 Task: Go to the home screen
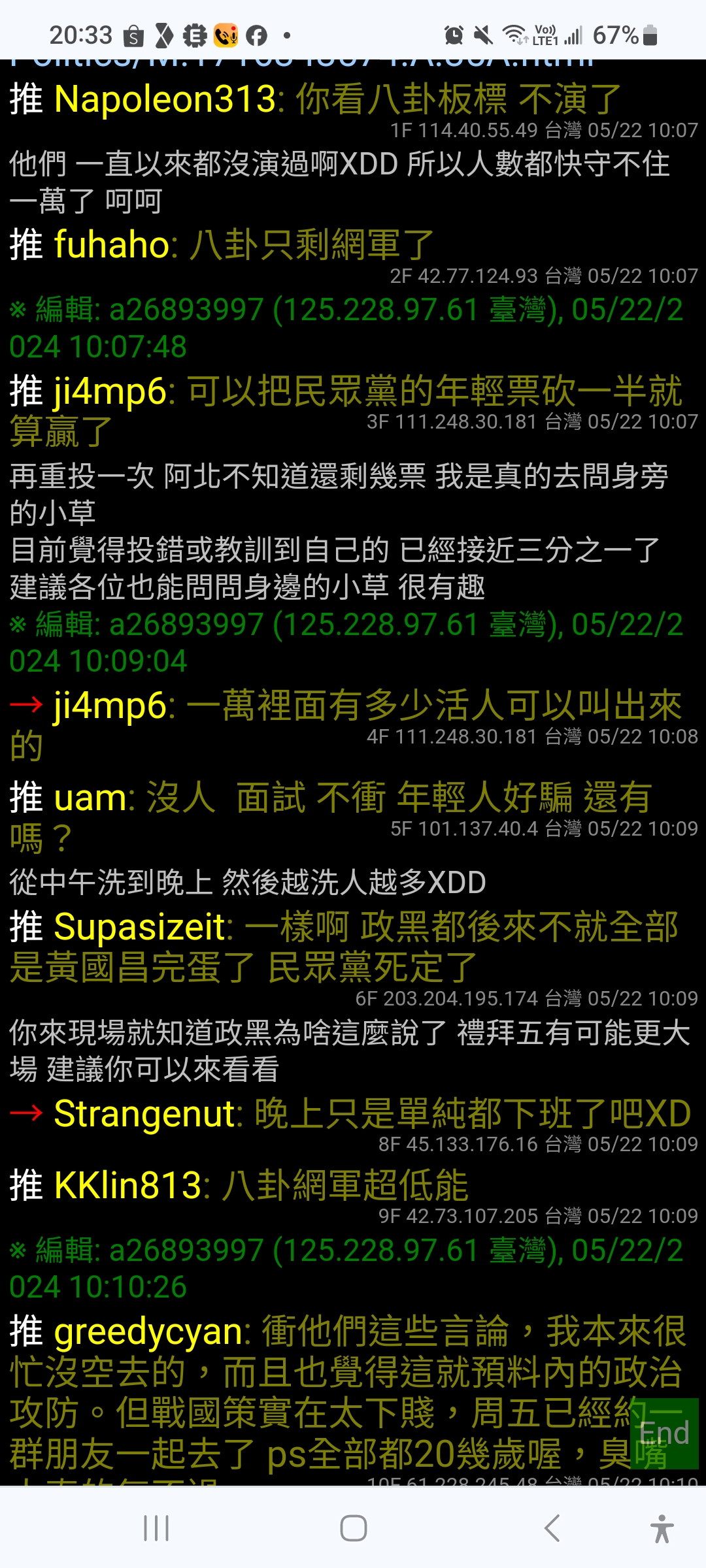(x=354, y=1528)
